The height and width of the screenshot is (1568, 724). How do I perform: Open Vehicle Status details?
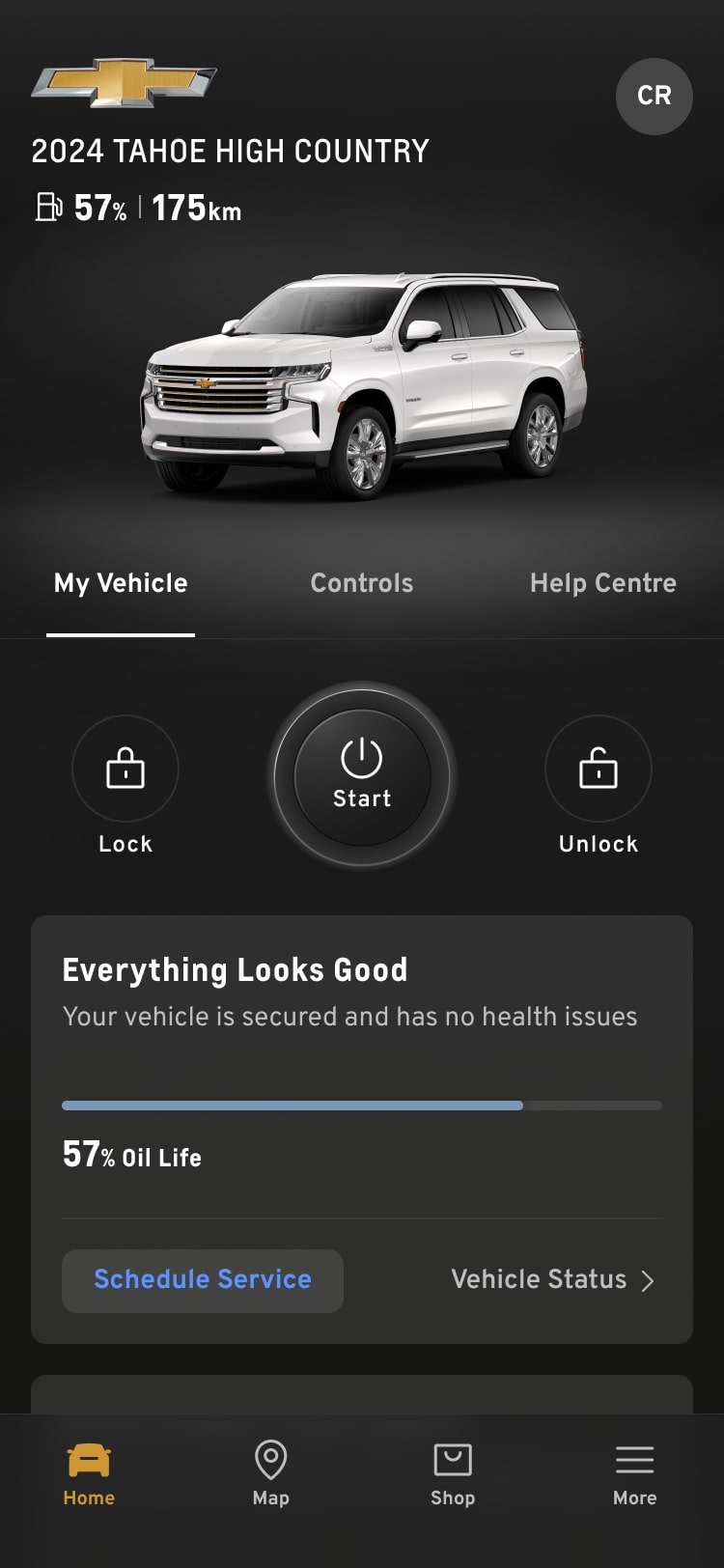tap(552, 1280)
